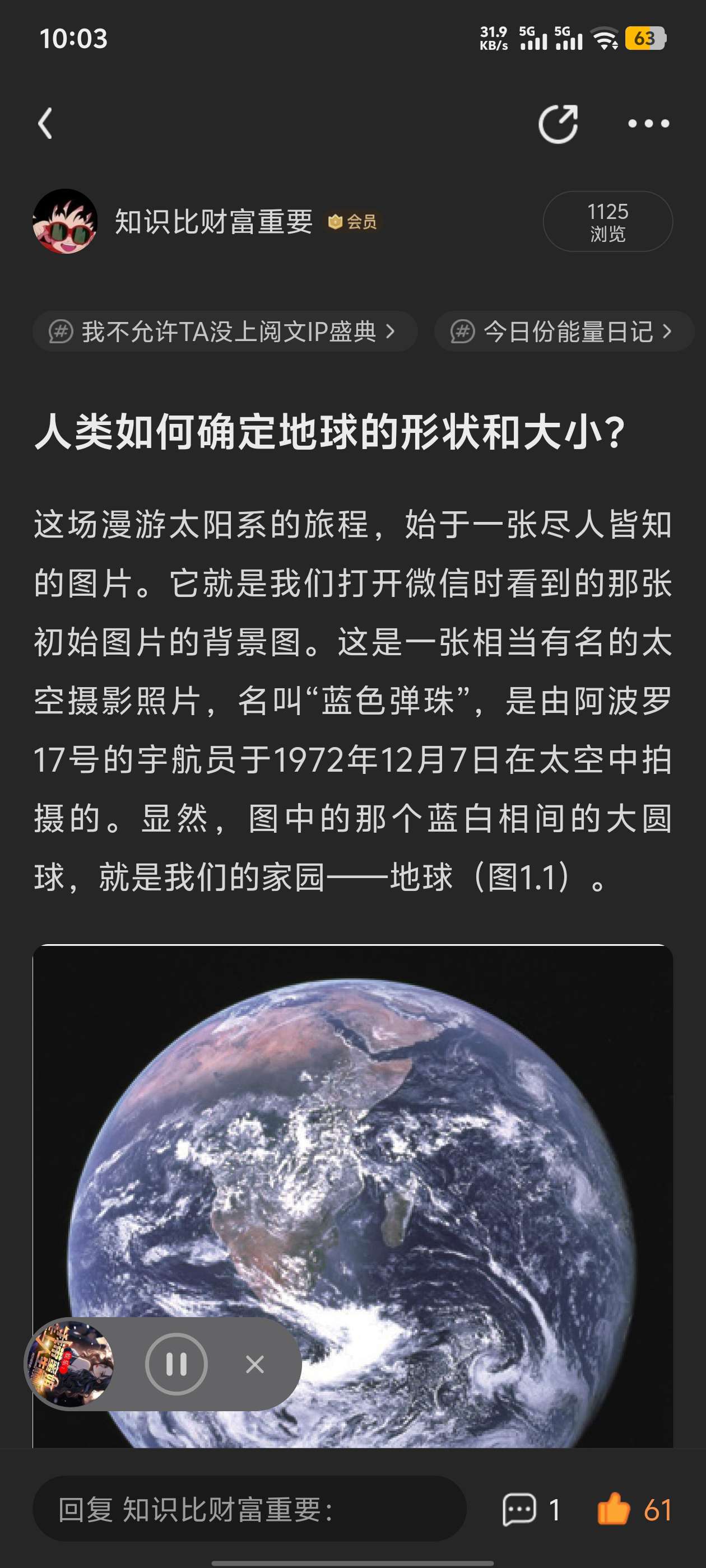This screenshot has width=706, height=1568.
Task: Go back using the top-left arrow
Action: tap(46, 124)
